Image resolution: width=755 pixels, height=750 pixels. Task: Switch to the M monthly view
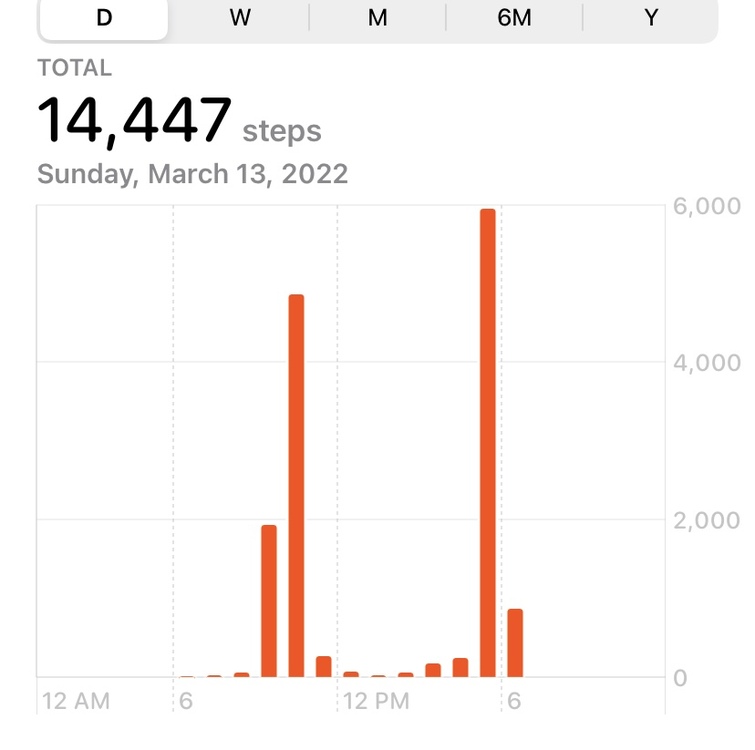377,18
